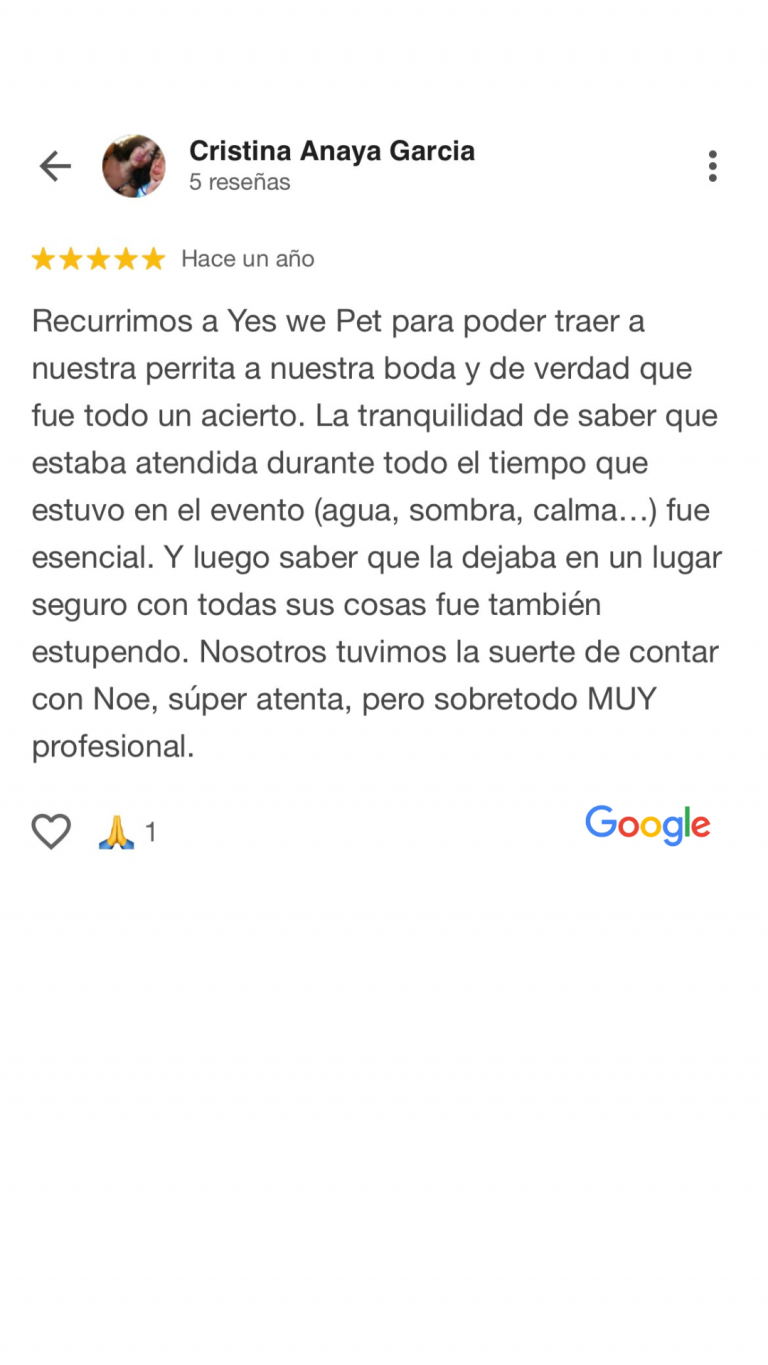
Task: Click the fifth star of the rating
Action: [x=152, y=258]
